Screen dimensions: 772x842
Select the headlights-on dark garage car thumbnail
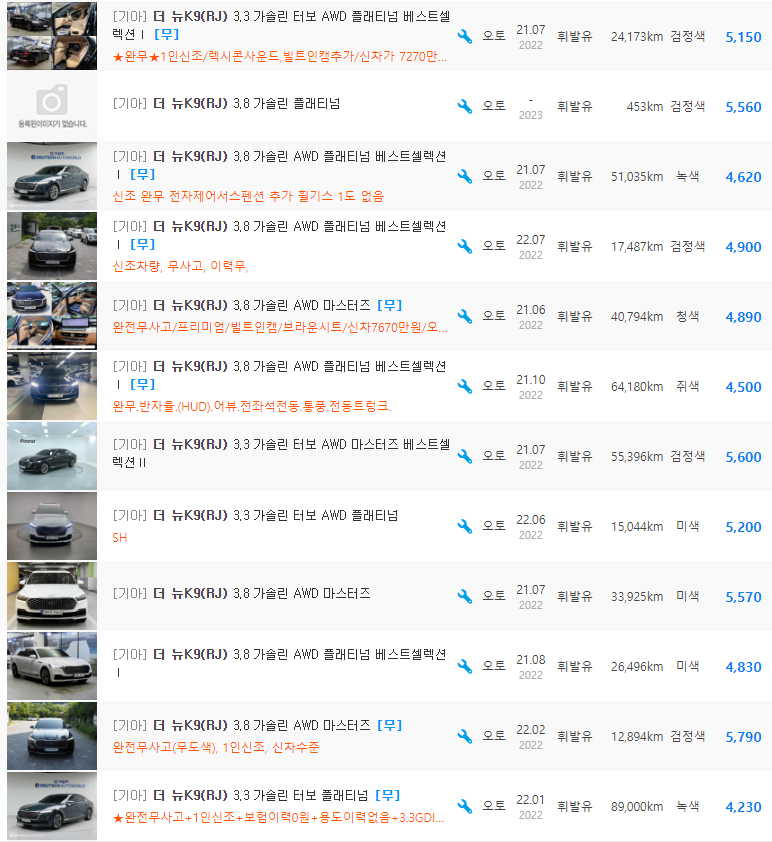point(51,386)
